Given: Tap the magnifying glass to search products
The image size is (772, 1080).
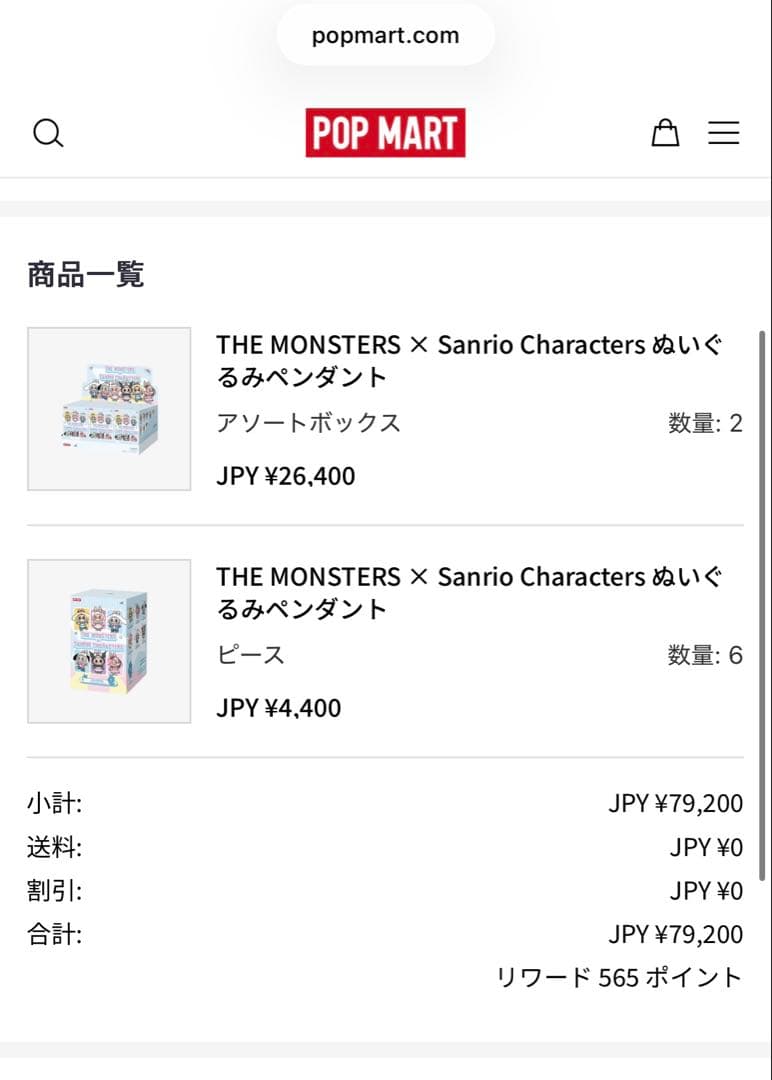Looking at the screenshot, I should 48,133.
